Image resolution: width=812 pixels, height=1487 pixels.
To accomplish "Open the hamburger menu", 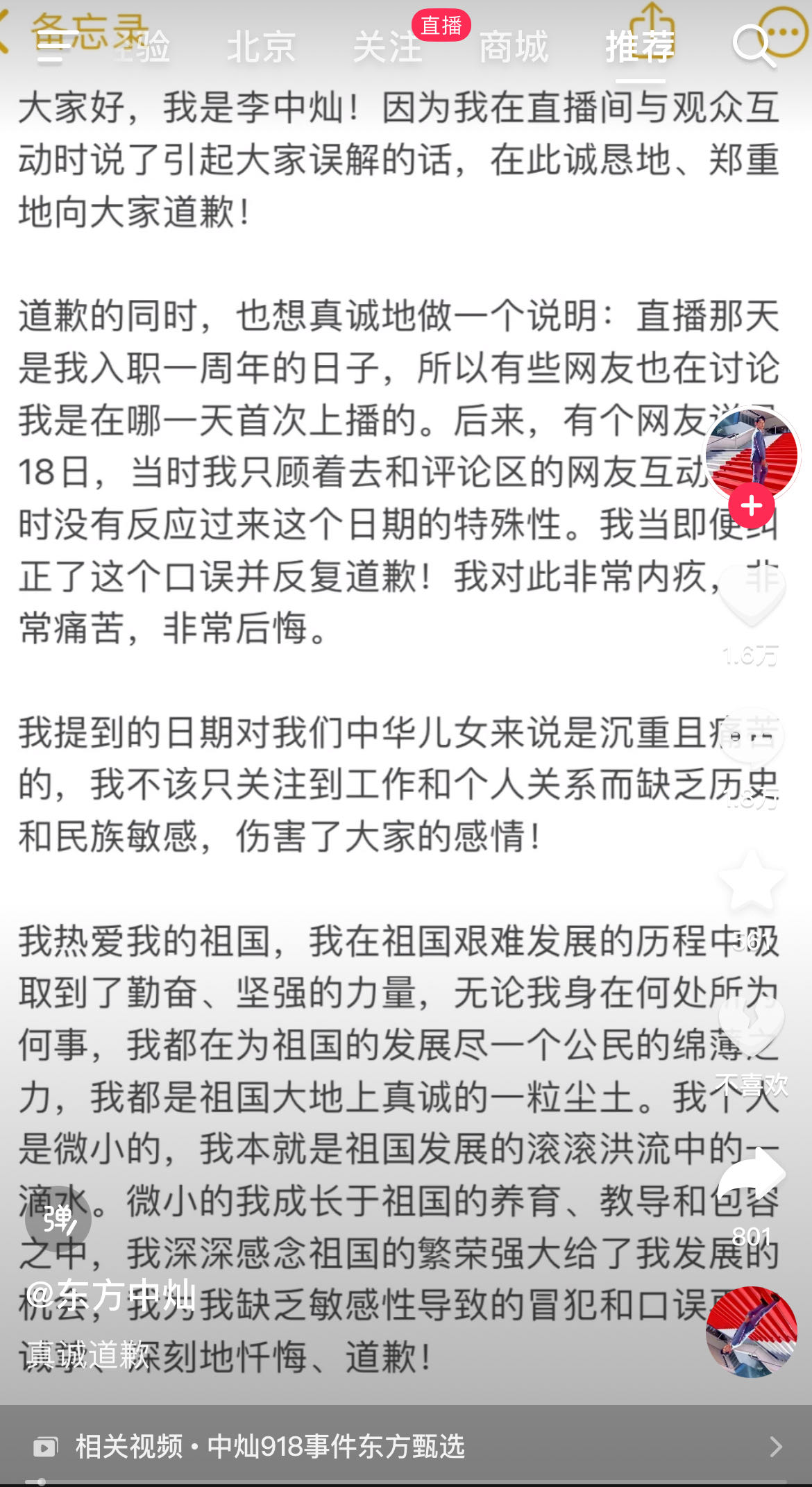I will 56,47.
